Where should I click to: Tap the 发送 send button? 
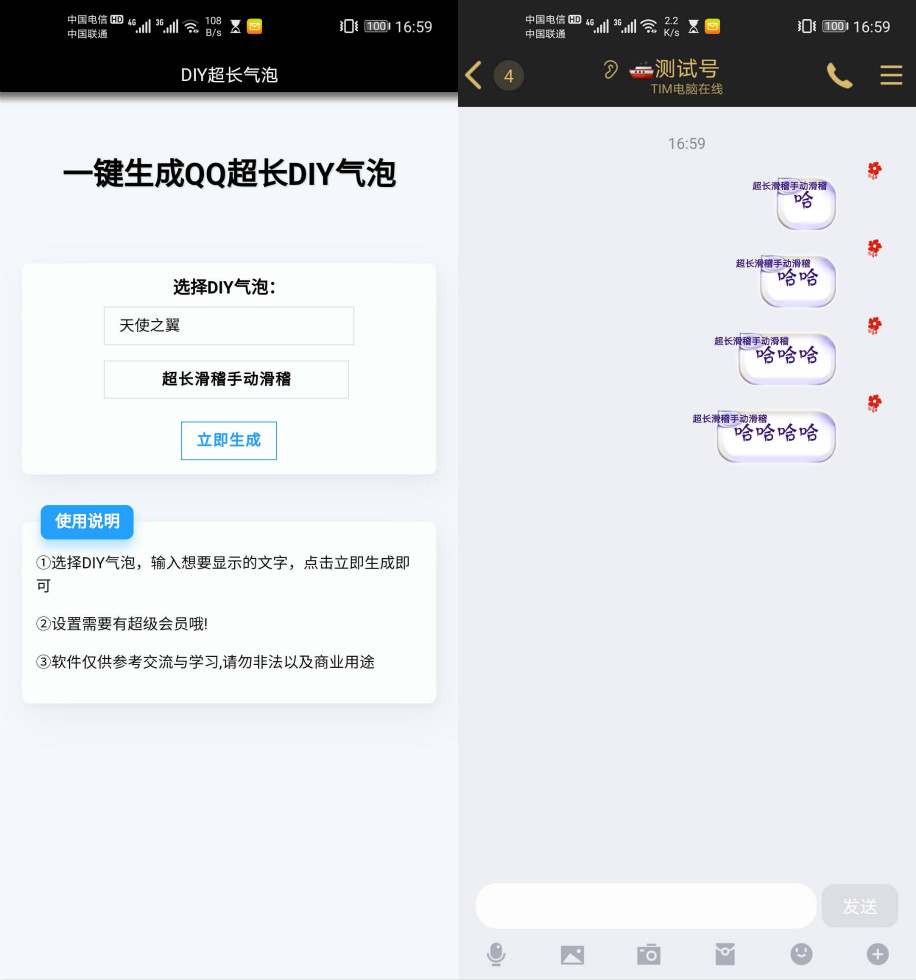pos(859,906)
